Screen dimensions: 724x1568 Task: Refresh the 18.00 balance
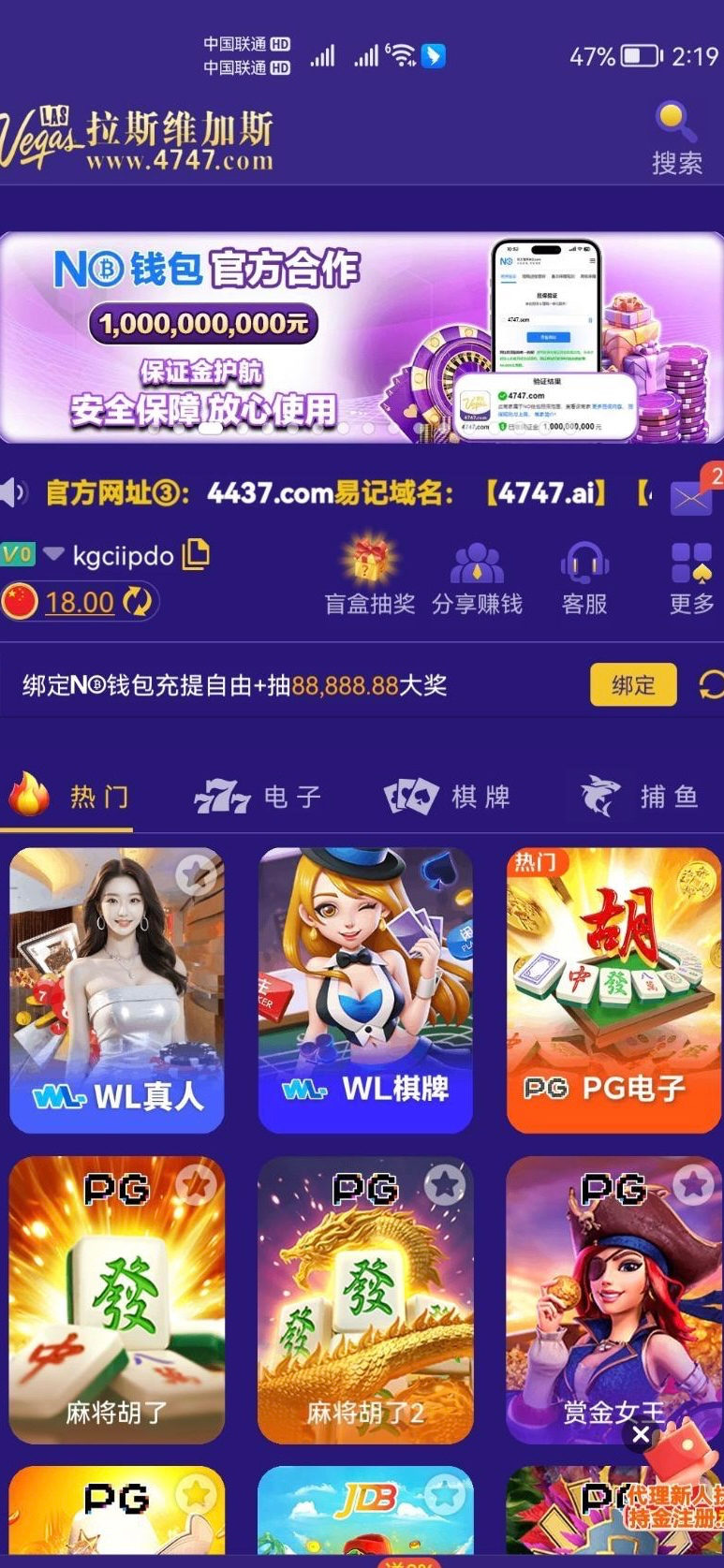(137, 601)
